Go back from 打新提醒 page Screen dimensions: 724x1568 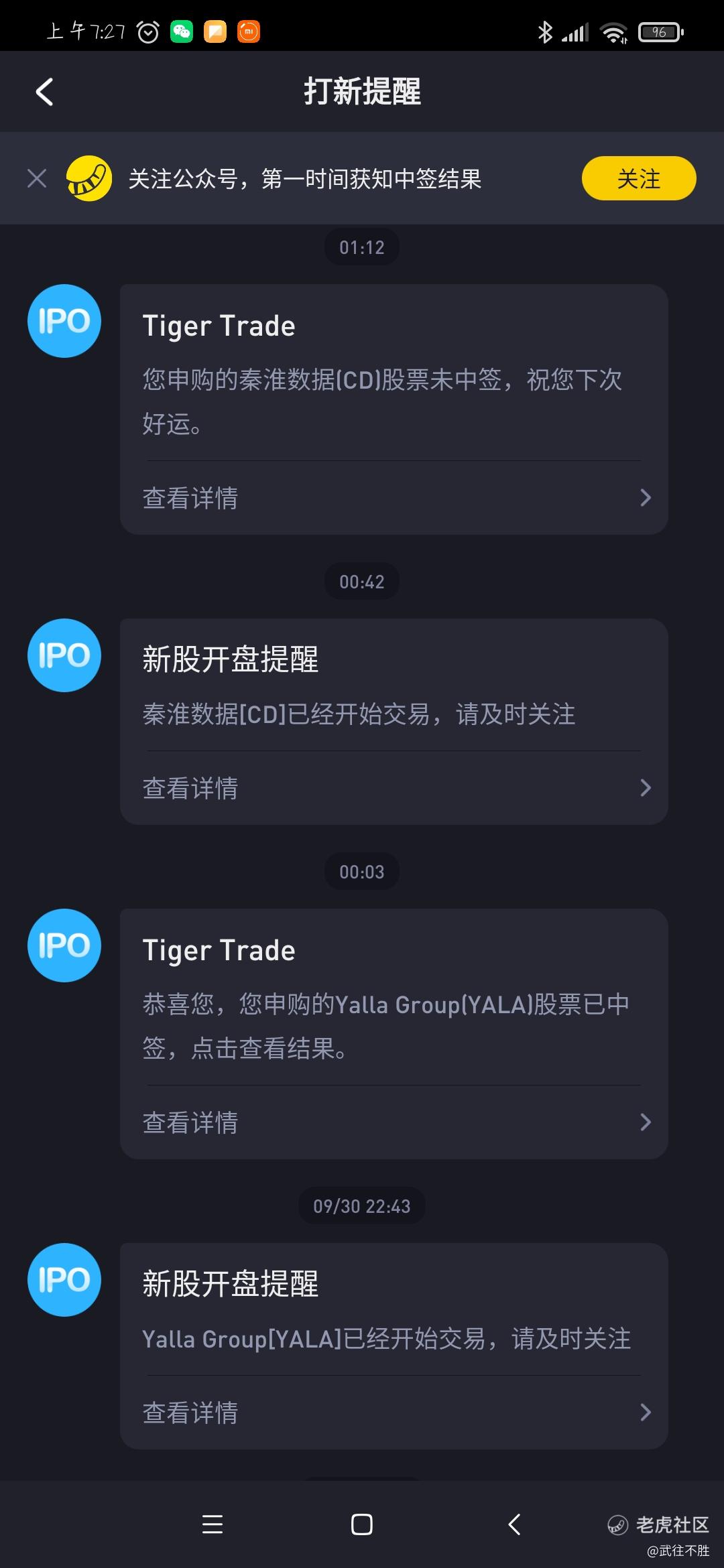pos(44,92)
